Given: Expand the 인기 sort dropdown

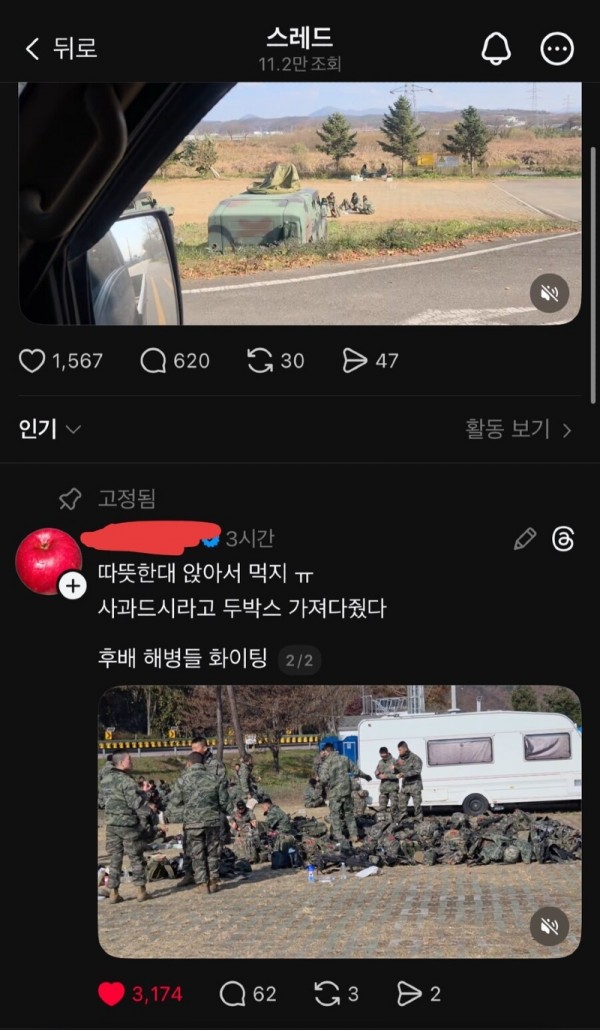Looking at the screenshot, I should [x=50, y=429].
